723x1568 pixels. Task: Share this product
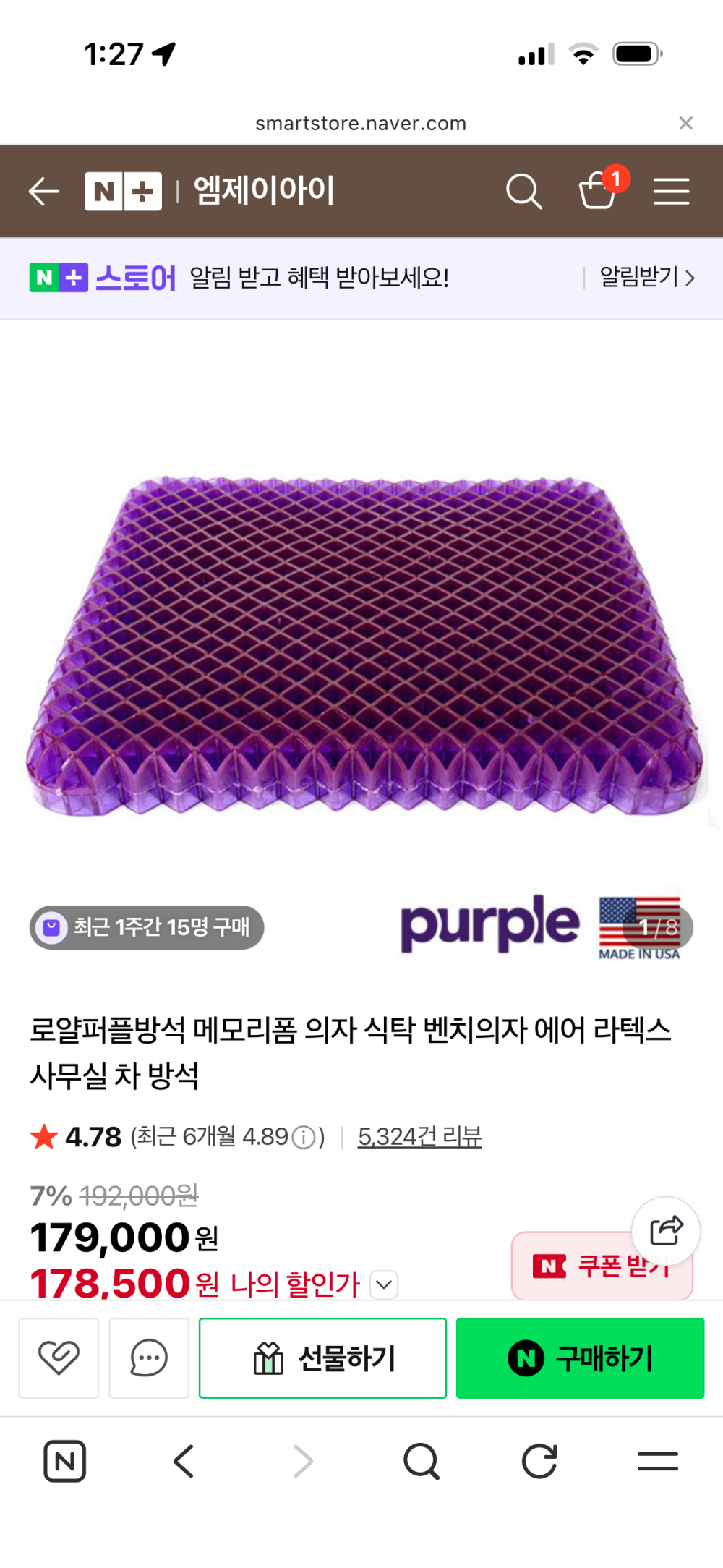click(x=665, y=1230)
